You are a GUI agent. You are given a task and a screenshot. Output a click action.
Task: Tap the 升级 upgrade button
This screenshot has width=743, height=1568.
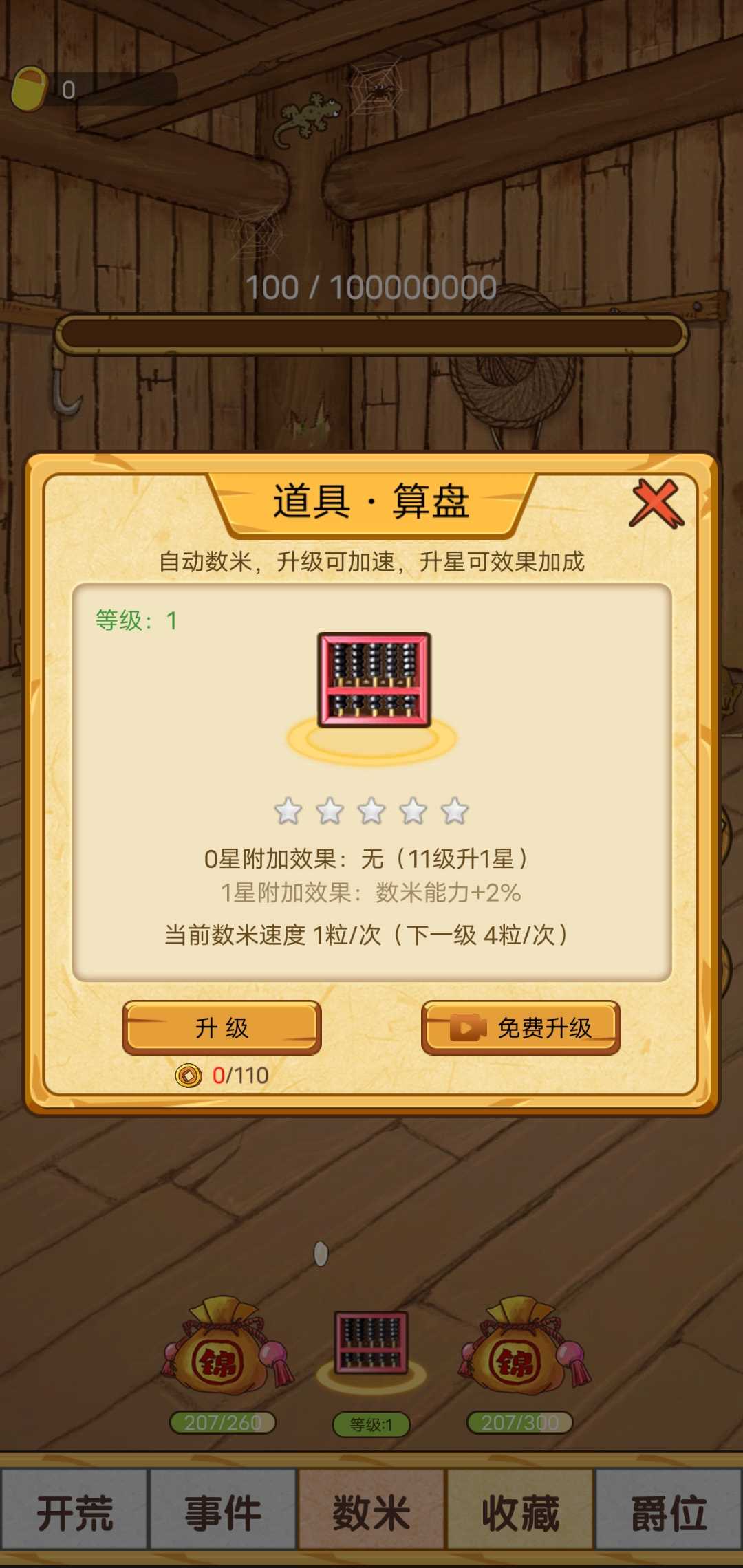222,1027
